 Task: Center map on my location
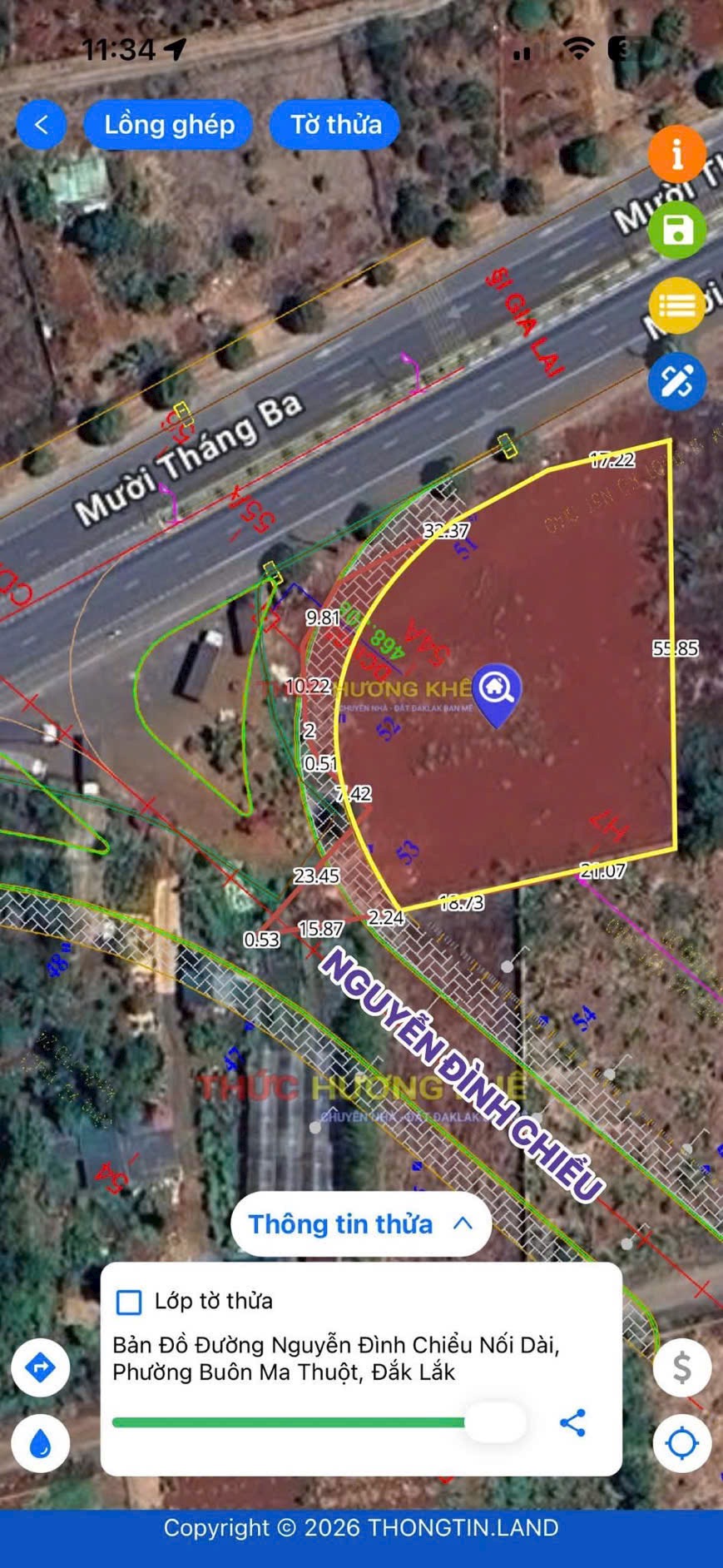[681, 1443]
